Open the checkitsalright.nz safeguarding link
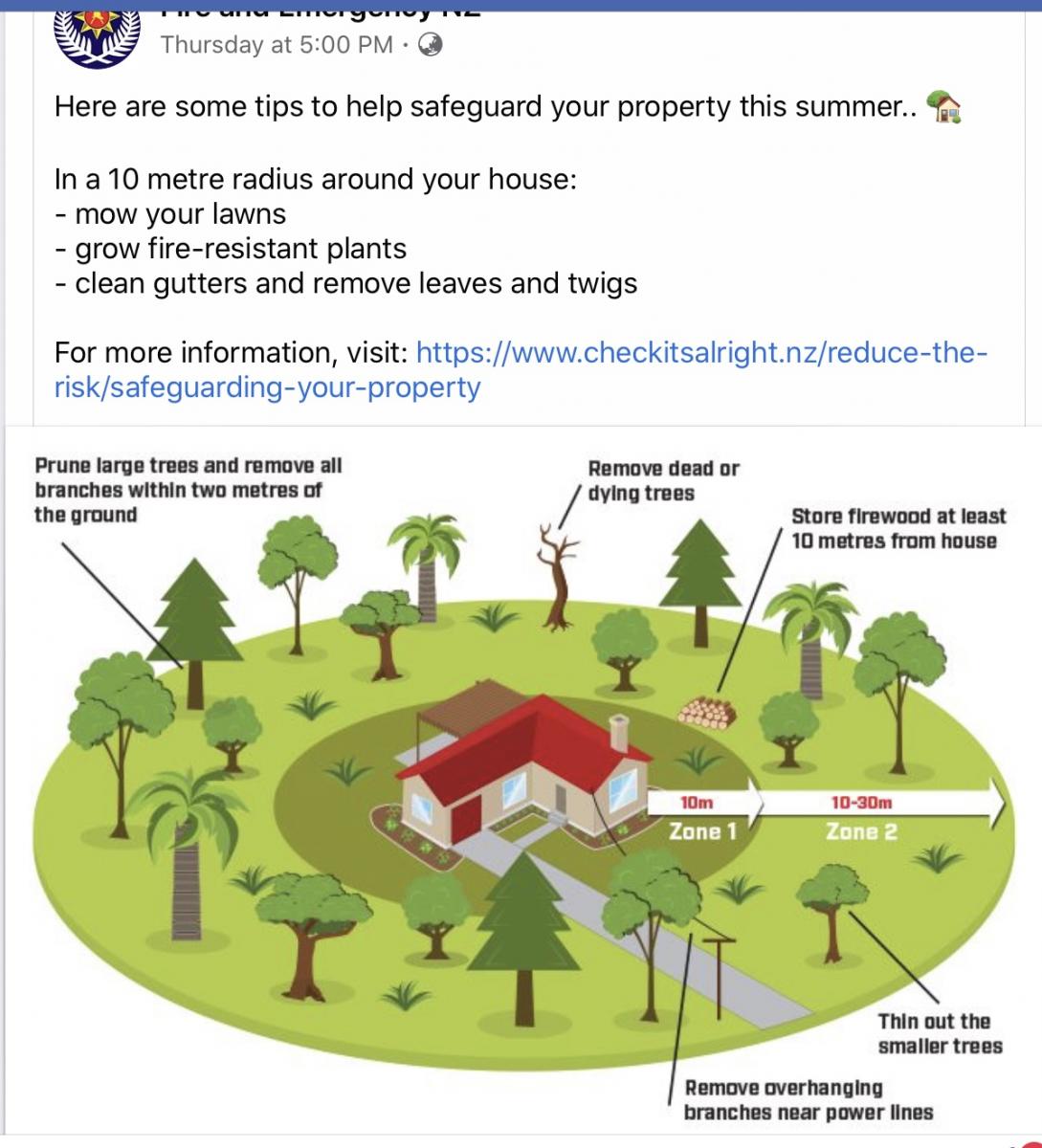 point(700,353)
